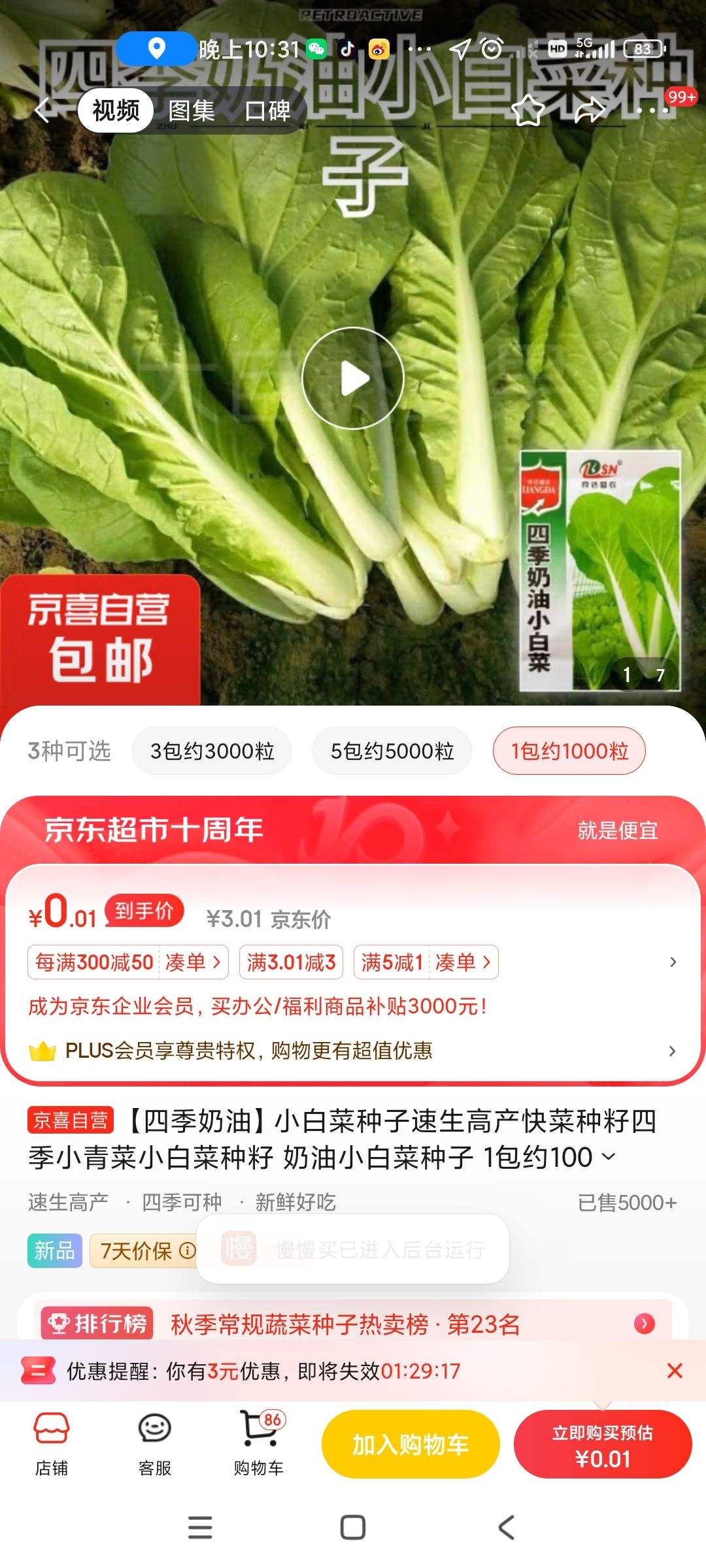The image size is (706, 1568).
Task: Select the 5包约5000粒 option
Action: click(392, 751)
